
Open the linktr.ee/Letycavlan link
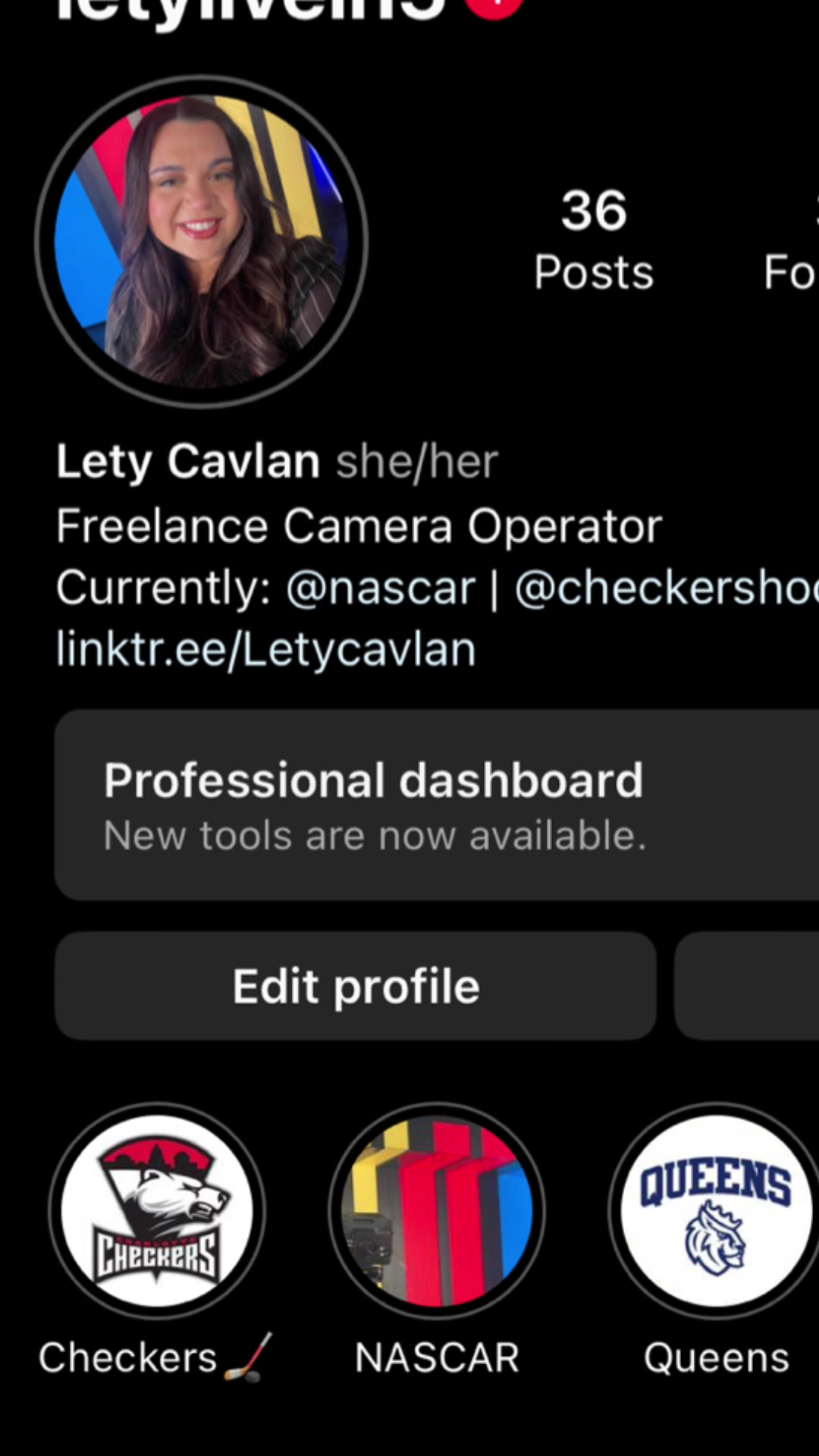point(266,650)
